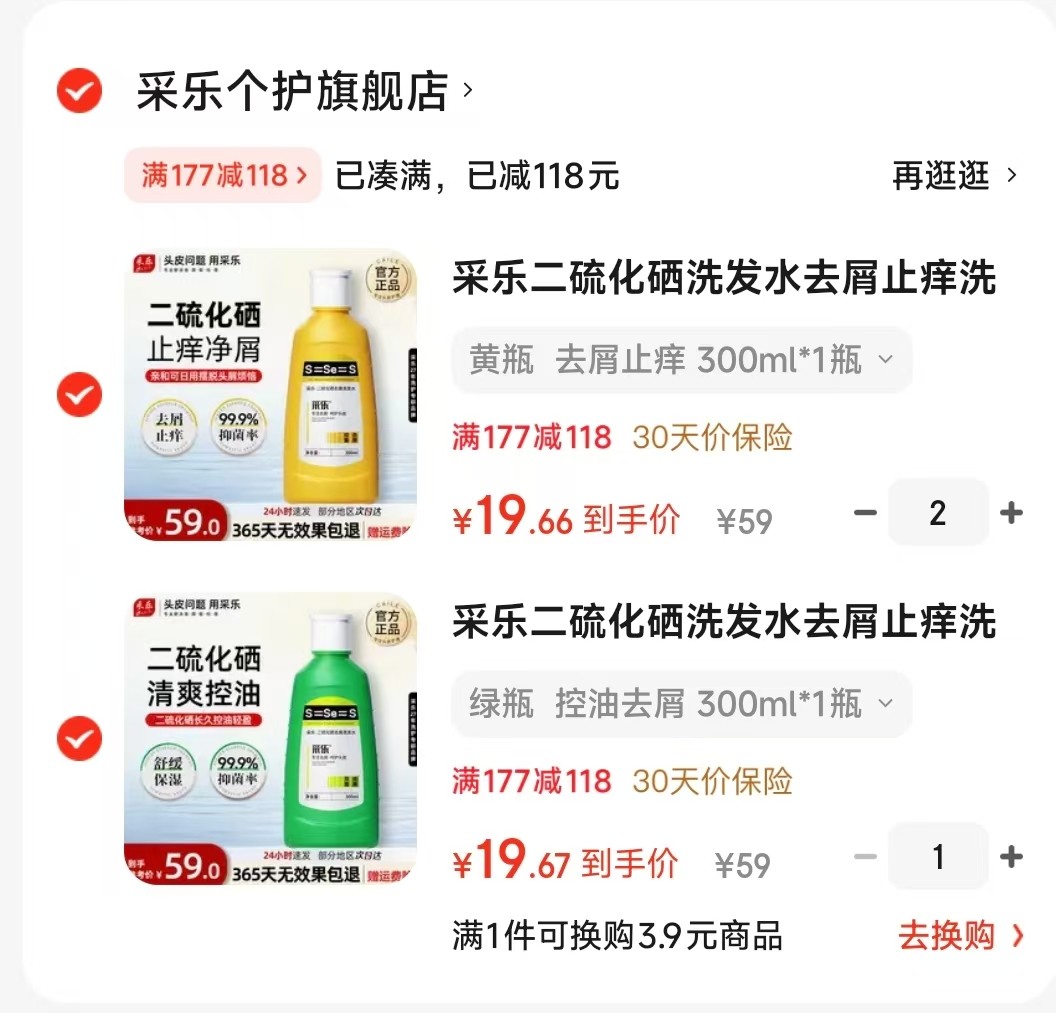Tap 去换购 for the 3.9元 add-on offer
Screen dimensions: 1056x1013
[960, 936]
